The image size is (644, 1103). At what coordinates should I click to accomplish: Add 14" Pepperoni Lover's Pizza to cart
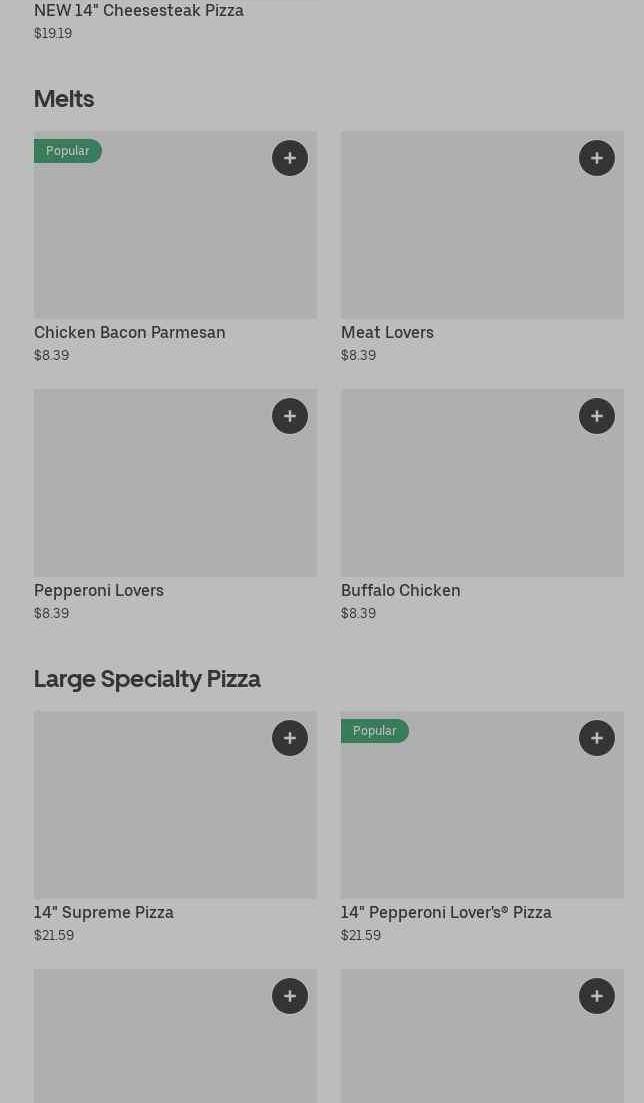pos(597,738)
